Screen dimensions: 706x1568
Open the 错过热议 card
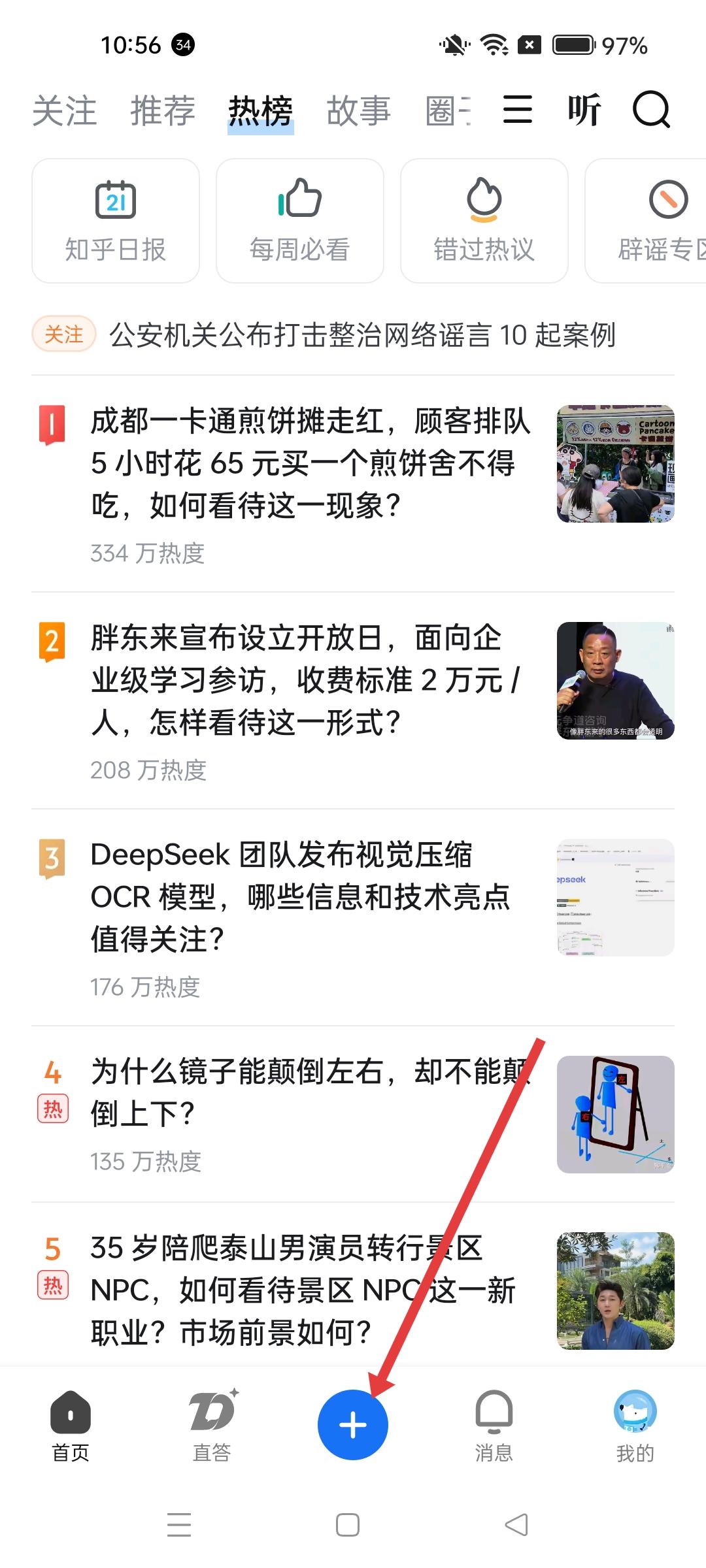click(484, 221)
